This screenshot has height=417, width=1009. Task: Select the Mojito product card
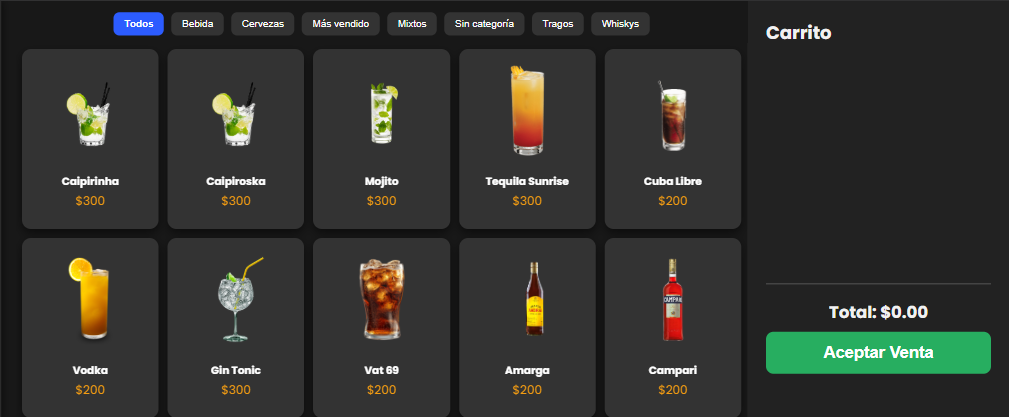[381, 139]
